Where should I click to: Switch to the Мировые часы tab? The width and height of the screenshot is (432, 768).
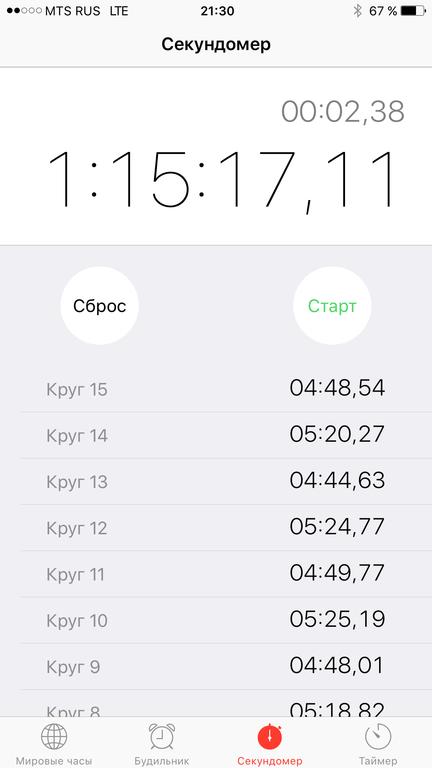(54, 744)
